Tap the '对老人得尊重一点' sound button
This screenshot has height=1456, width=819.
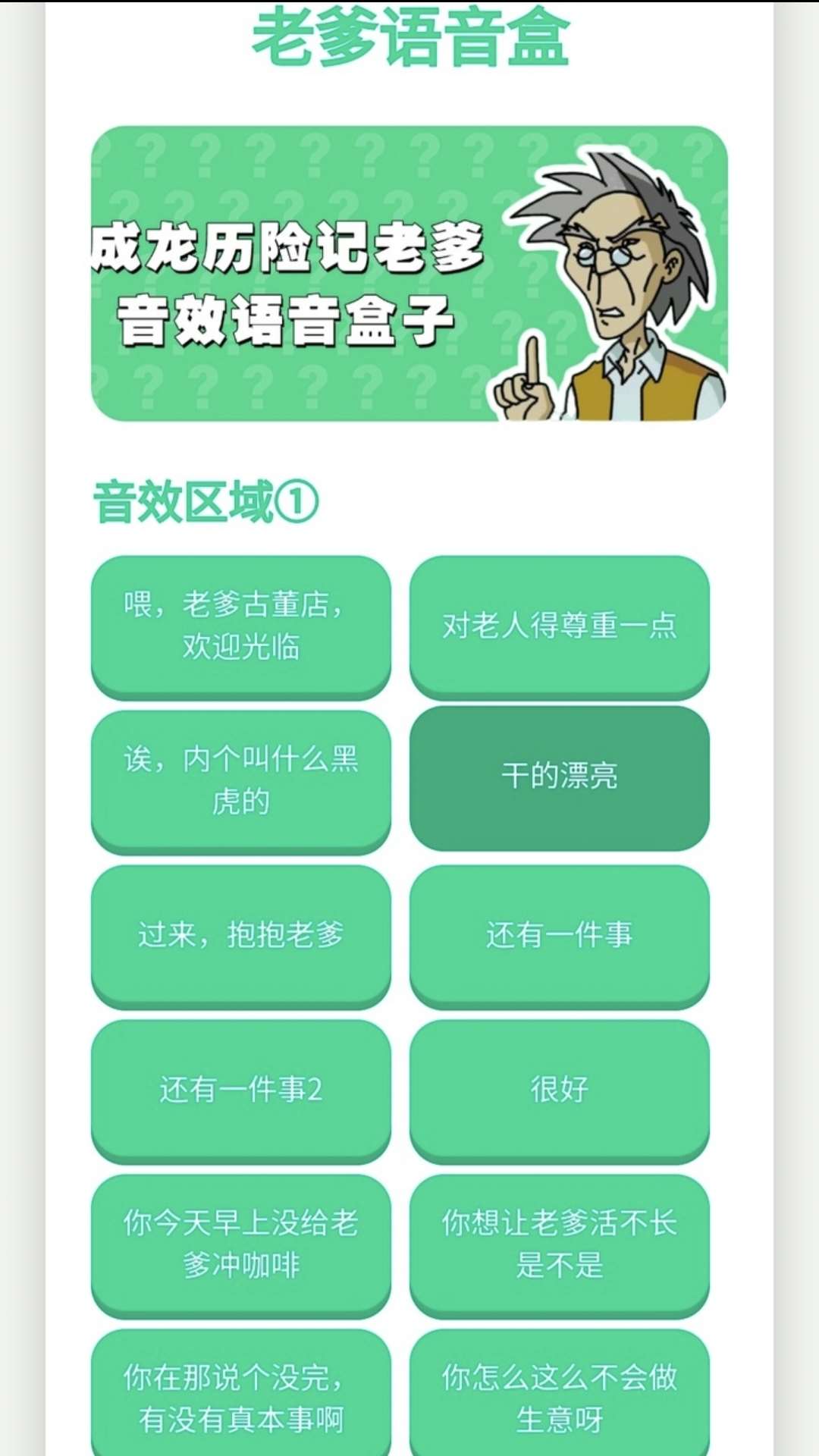click(560, 626)
